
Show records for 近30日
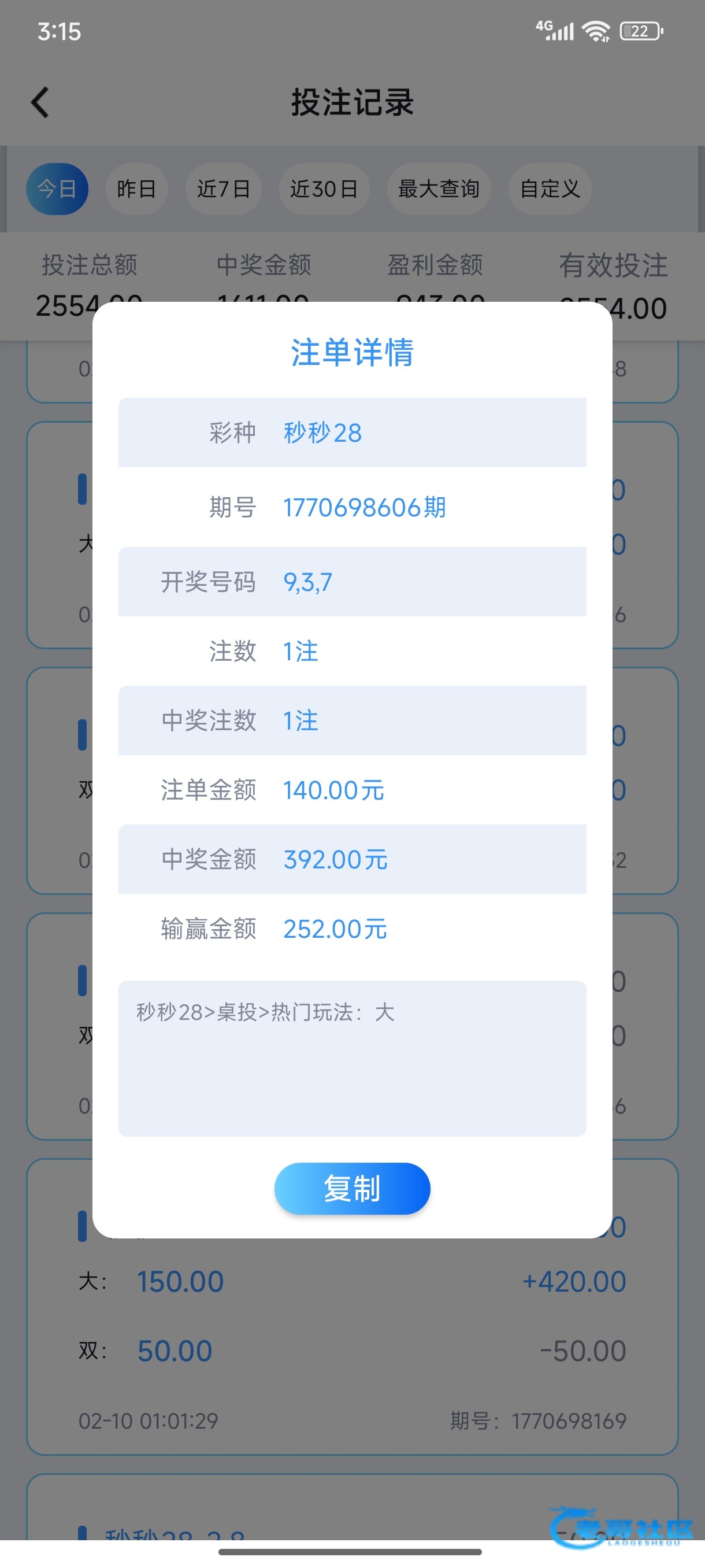324,188
